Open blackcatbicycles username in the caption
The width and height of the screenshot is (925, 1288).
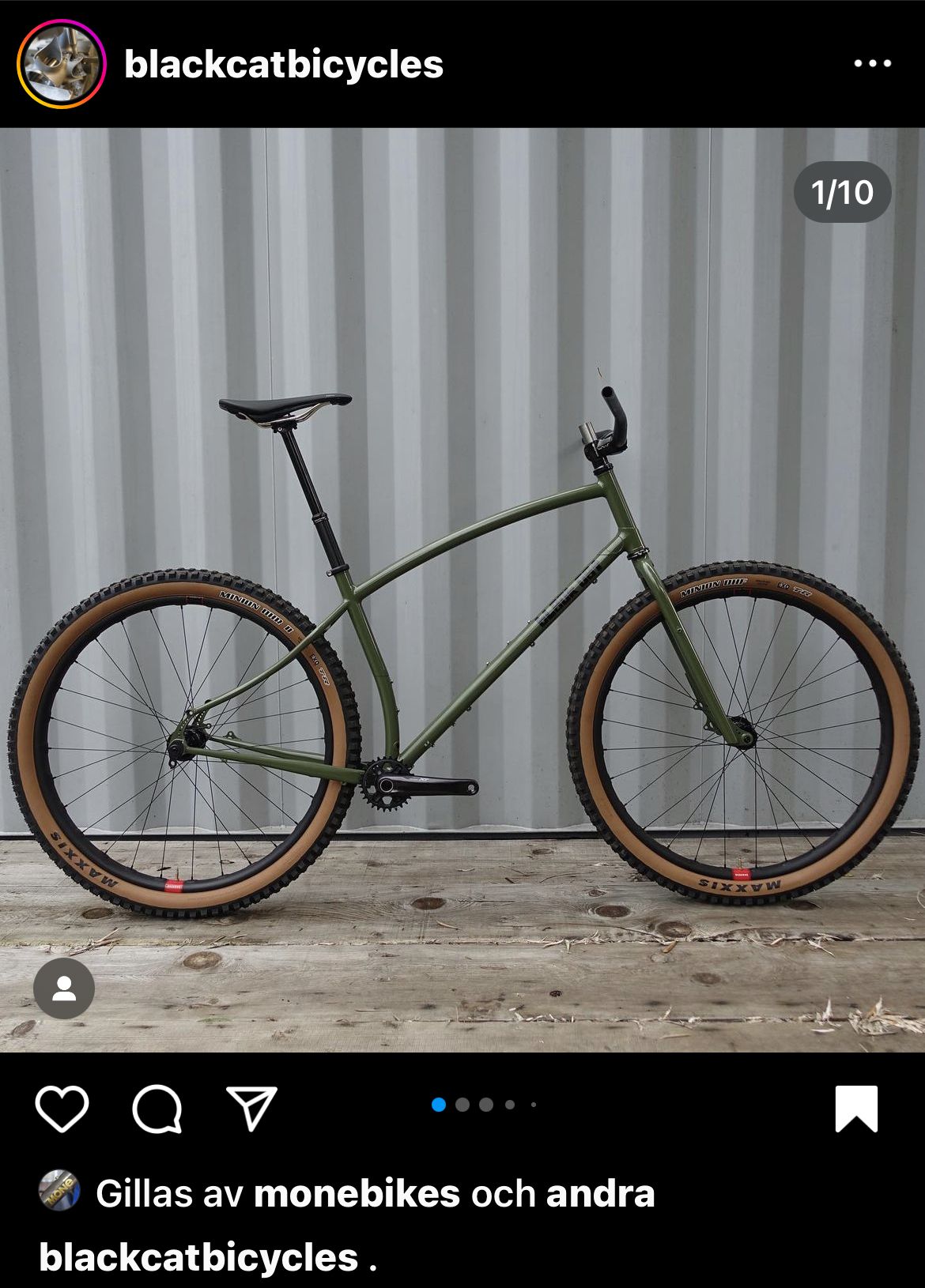coord(198,1257)
